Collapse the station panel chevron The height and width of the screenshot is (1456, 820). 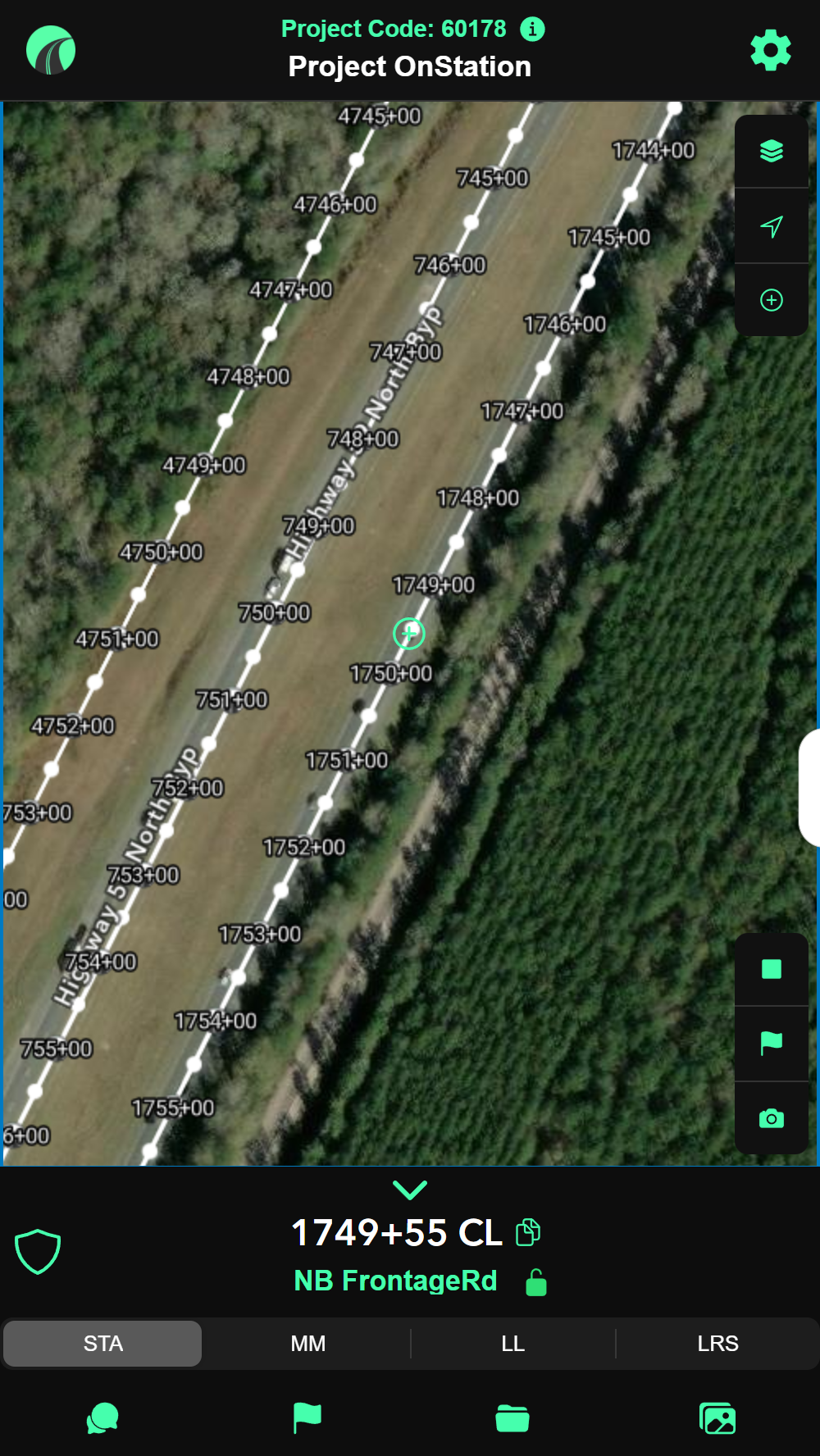[410, 1189]
